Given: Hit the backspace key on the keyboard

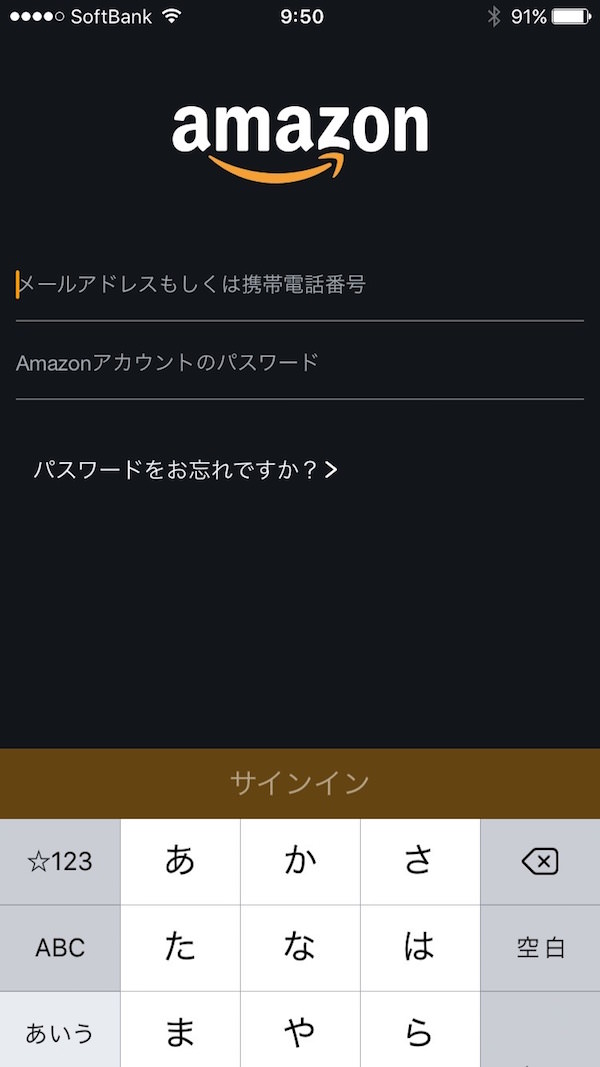Looking at the screenshot, I should (540, 861).
